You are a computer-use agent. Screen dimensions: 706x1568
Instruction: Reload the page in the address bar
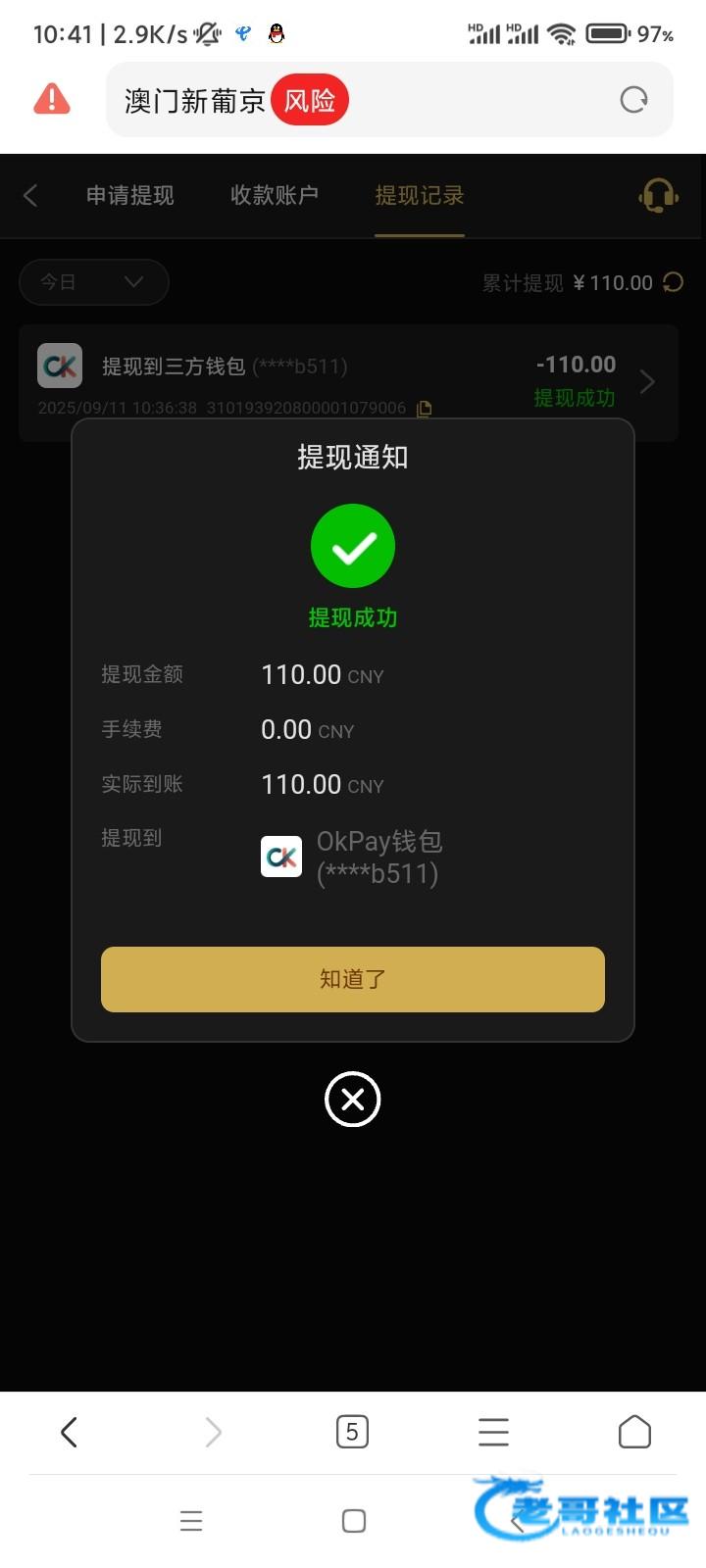coord(634,100)
